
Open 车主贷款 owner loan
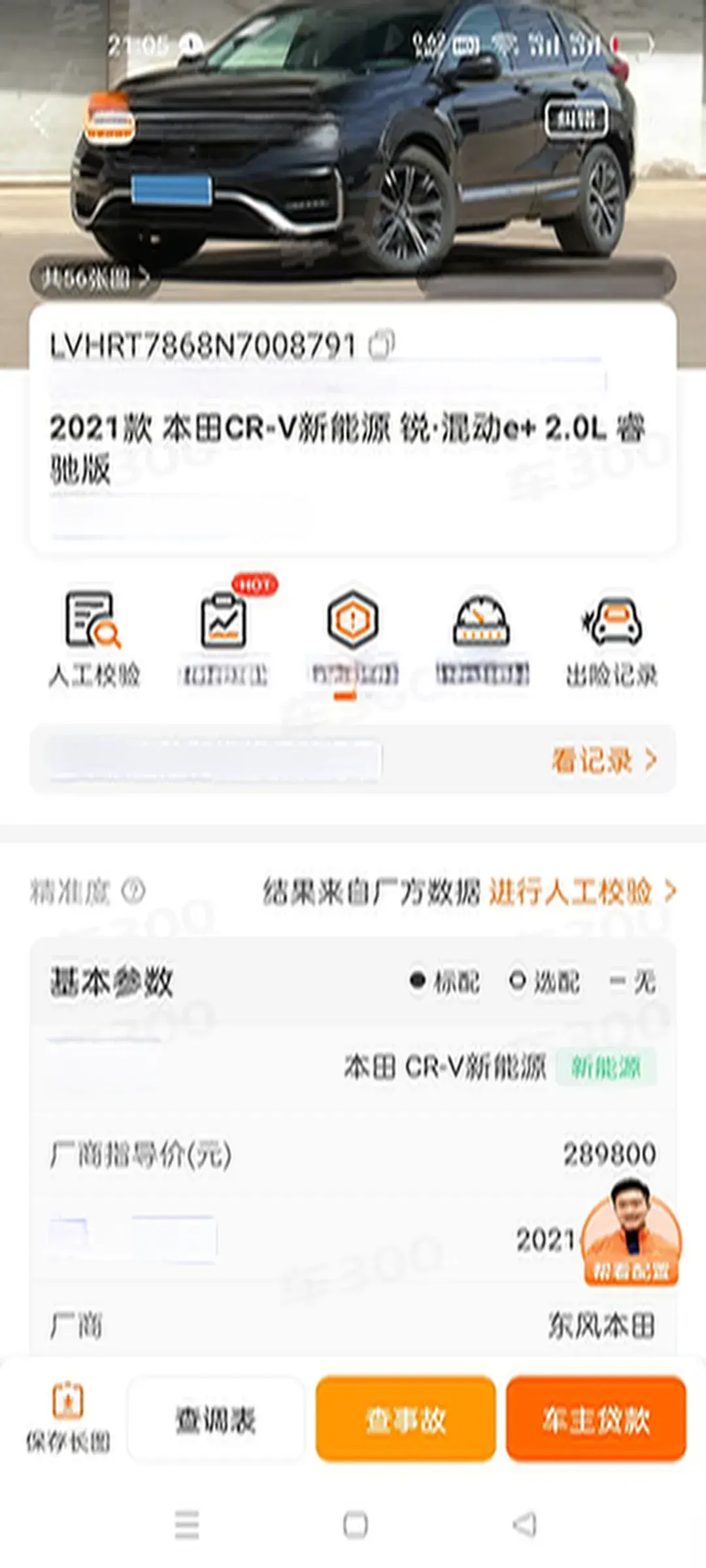click(596, 1419)
